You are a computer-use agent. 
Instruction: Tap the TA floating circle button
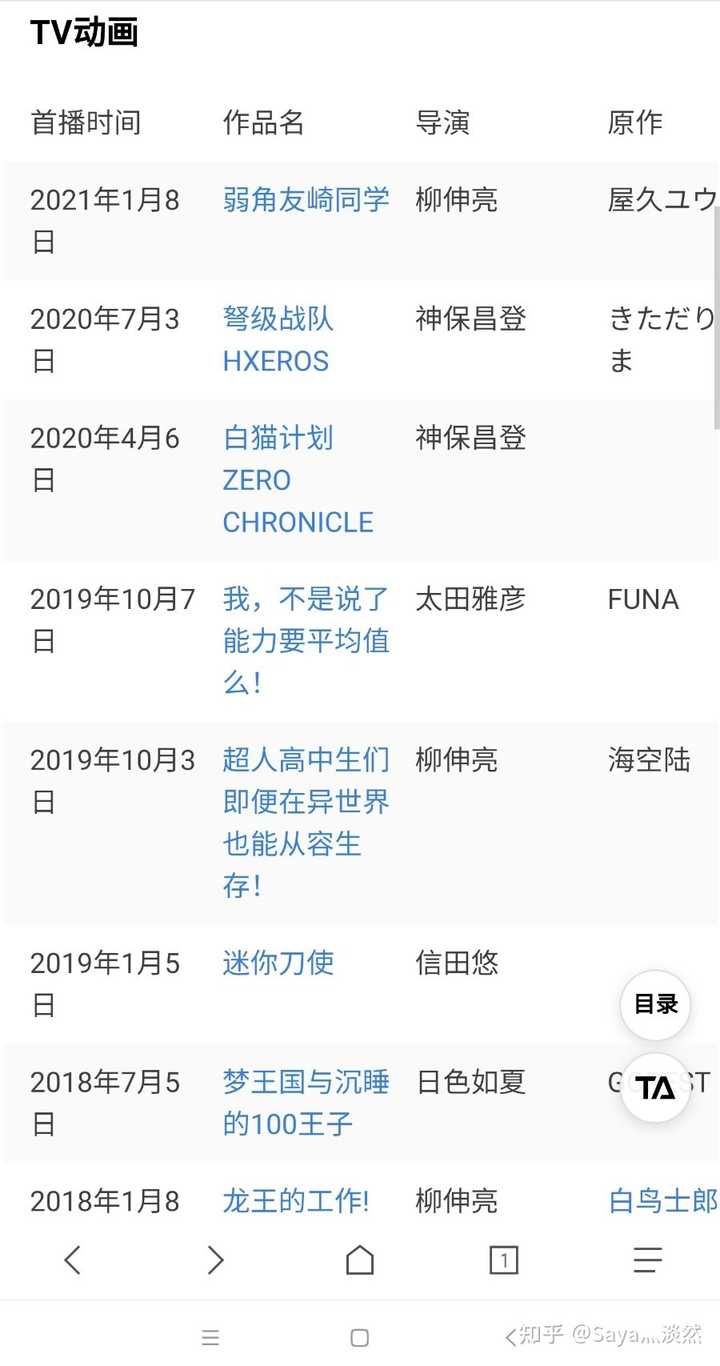[655, 1088]
